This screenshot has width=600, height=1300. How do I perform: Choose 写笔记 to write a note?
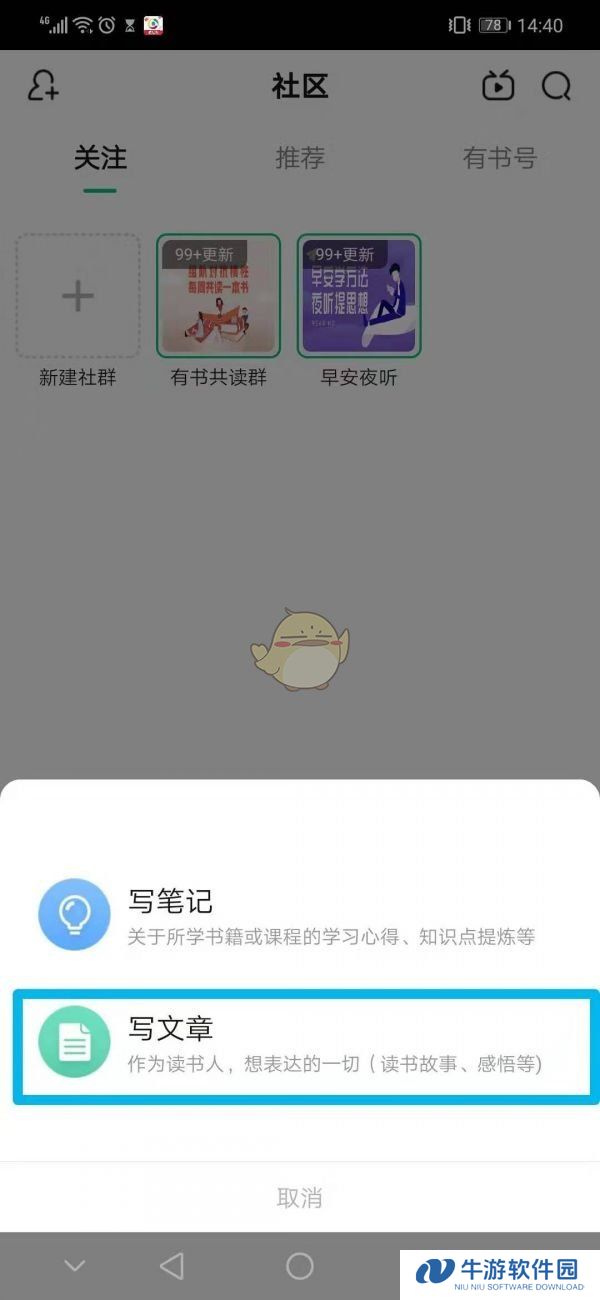(300, 915)
